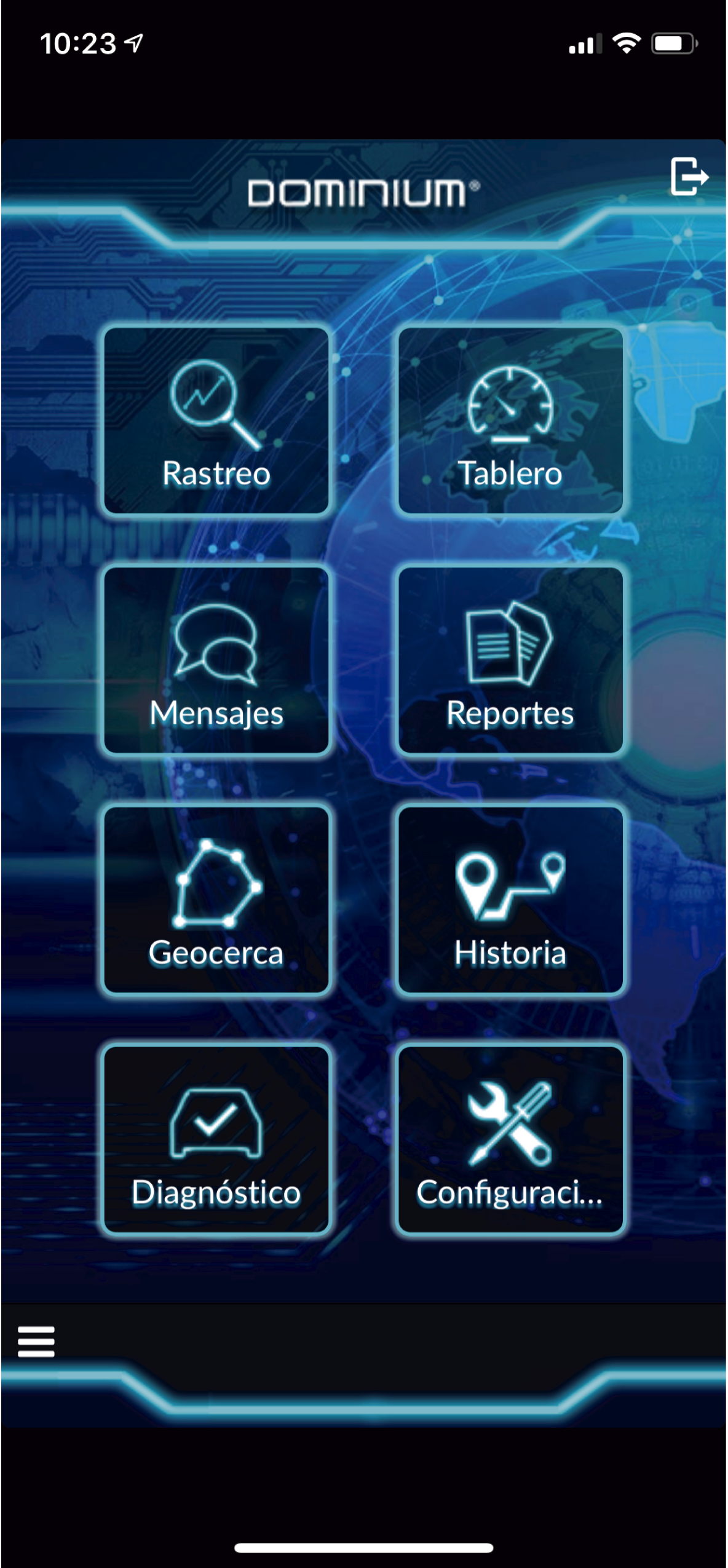Tap the logout icon in the header

689,176
